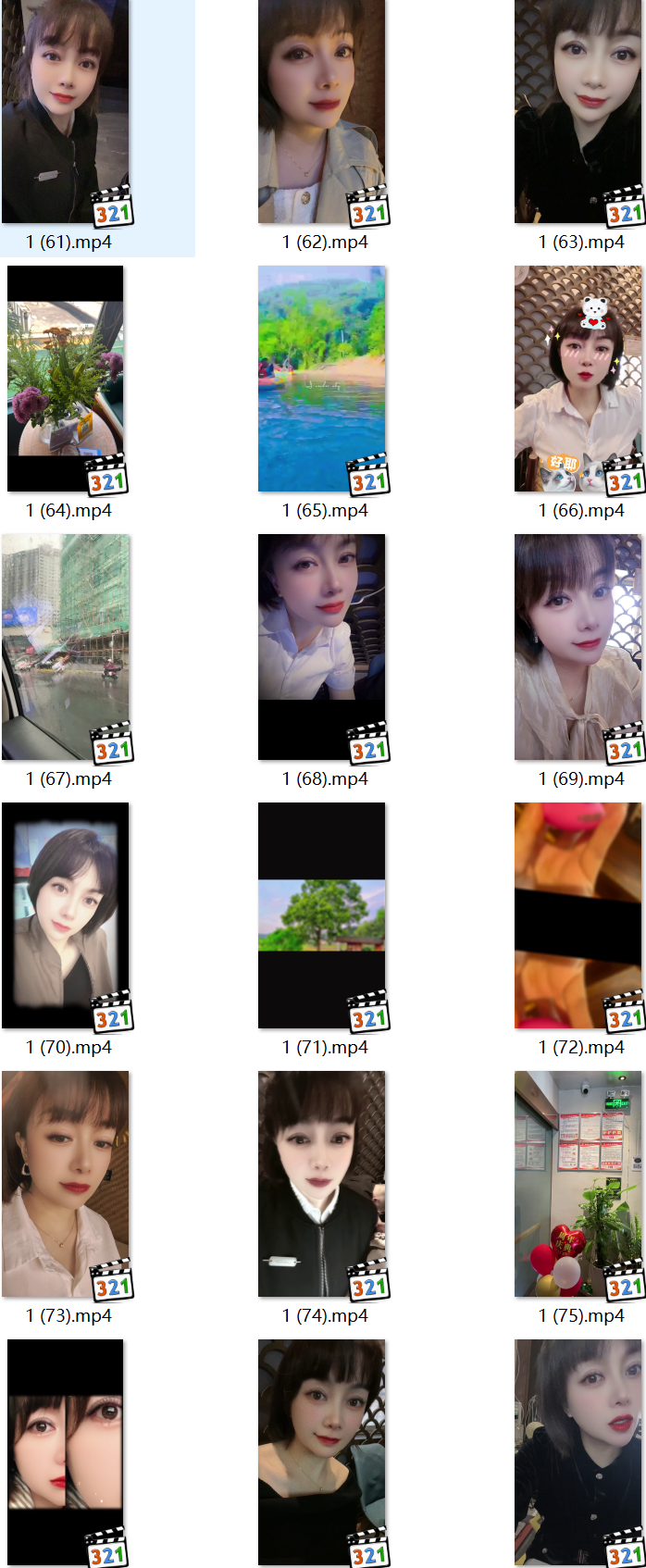Screen dimensions: 646x1568
Task: Open the video 1 (69).mp4
Action: [578, 647]
